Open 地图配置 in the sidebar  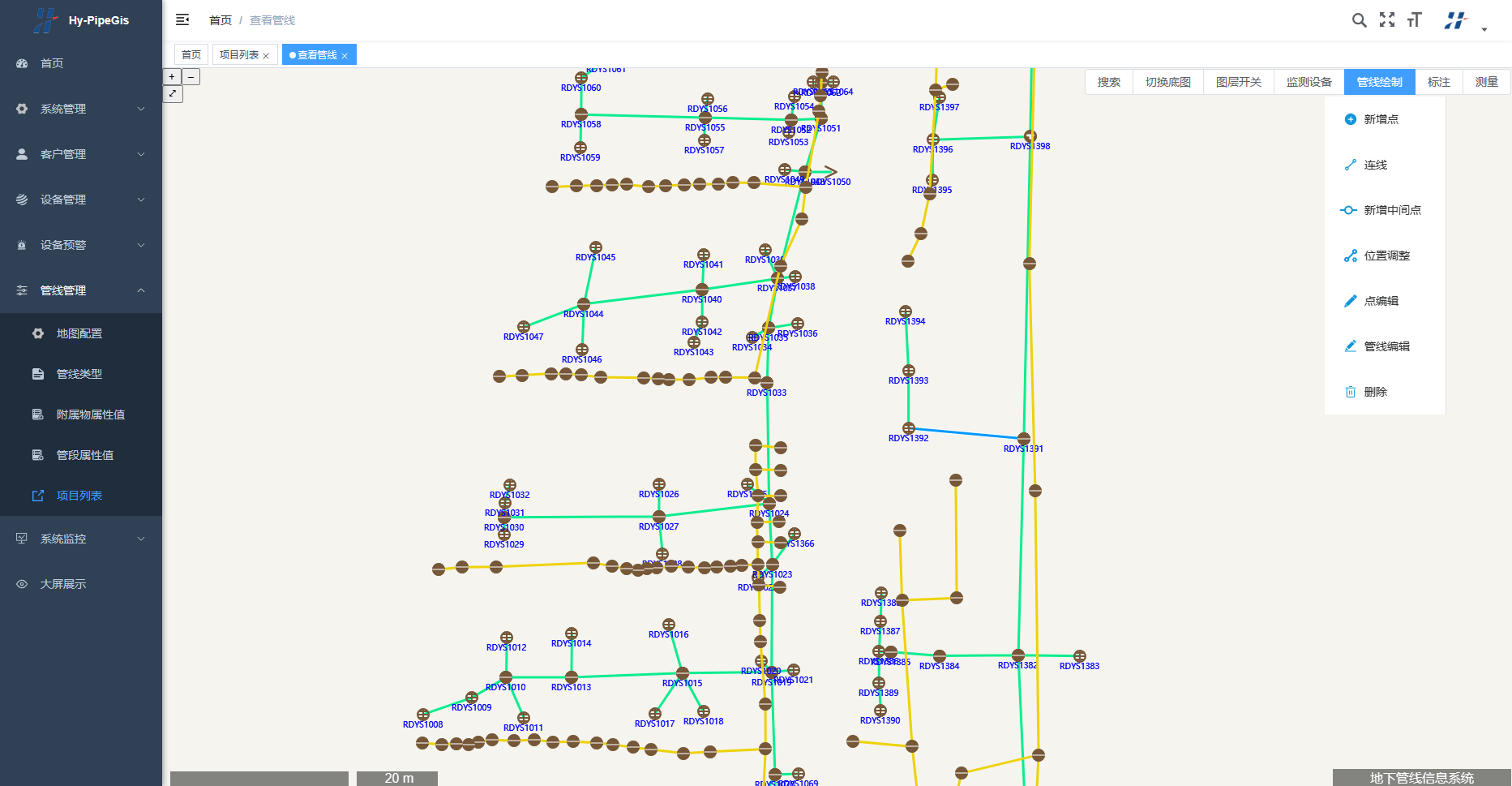[x=79, y=333]
